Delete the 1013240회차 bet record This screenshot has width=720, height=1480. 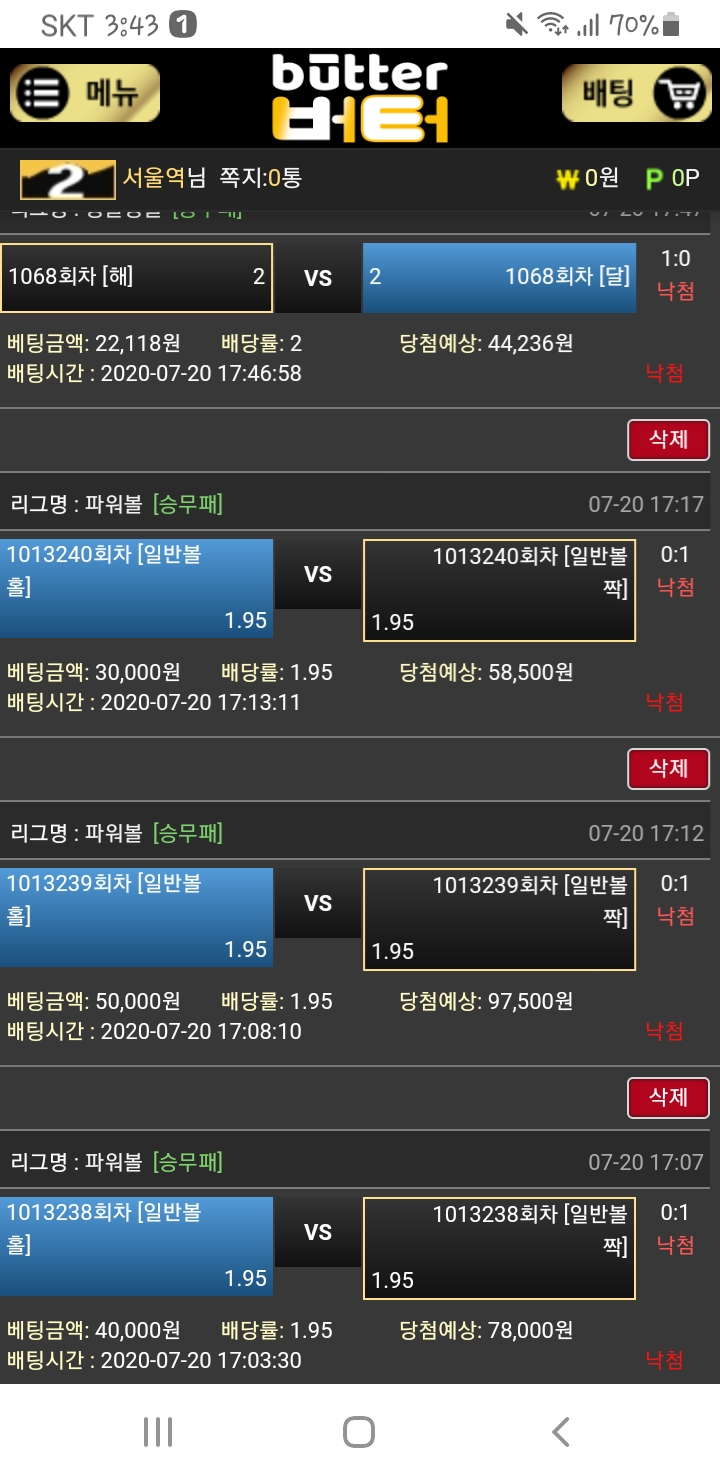[x=668, y=769]
